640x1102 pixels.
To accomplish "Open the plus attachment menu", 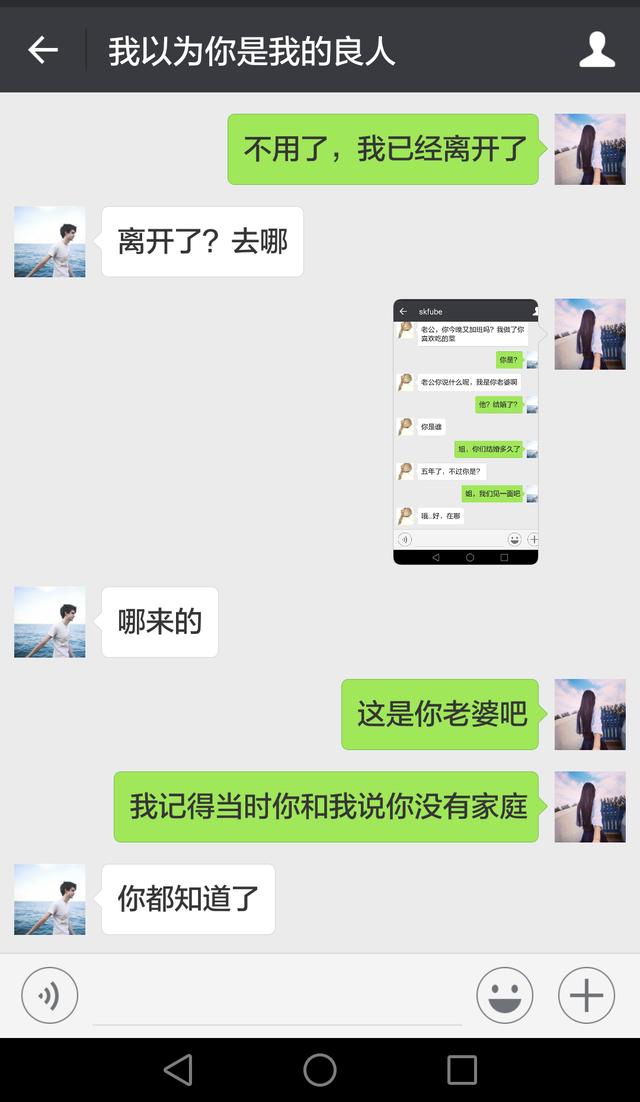I will tap(586, 995).
